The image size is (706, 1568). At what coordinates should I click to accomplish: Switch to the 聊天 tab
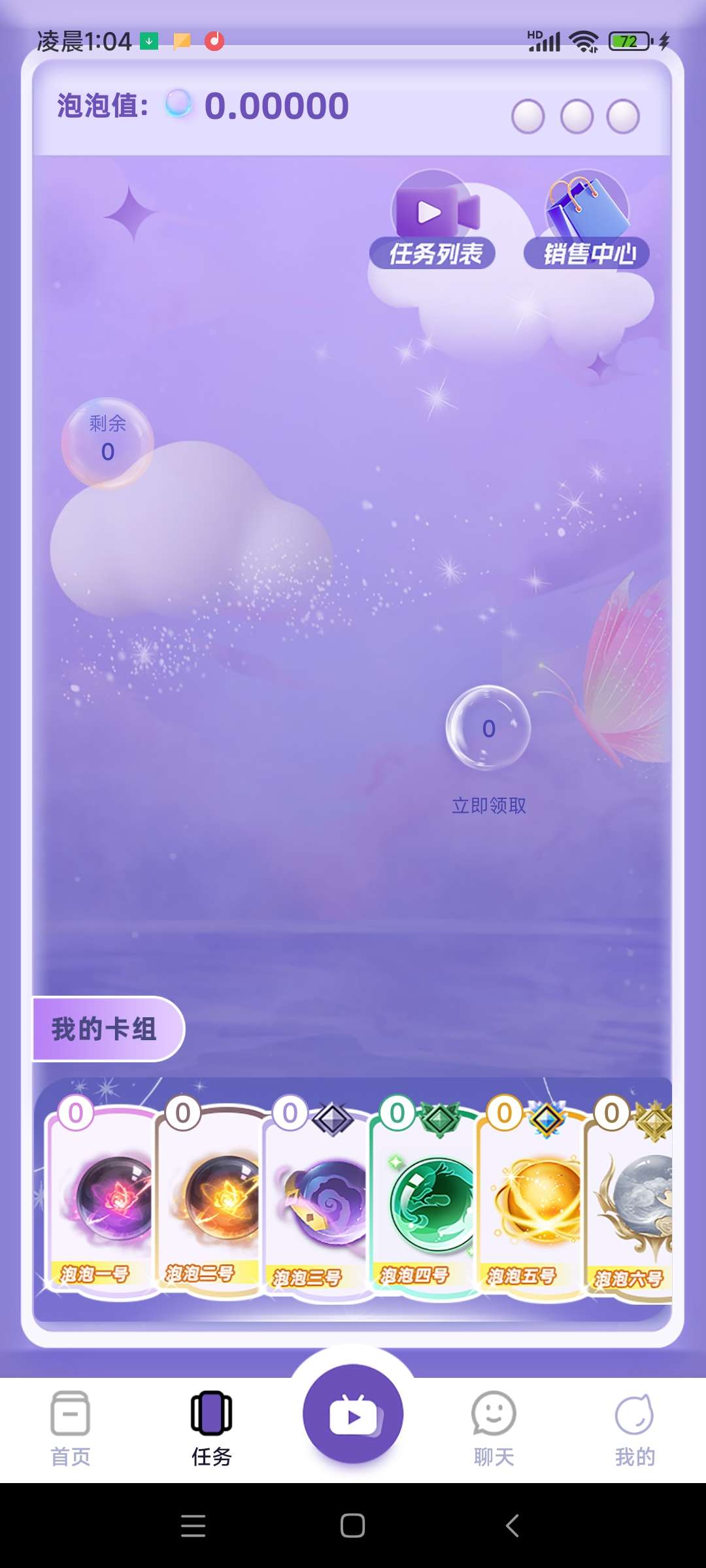pos(494,1428)
